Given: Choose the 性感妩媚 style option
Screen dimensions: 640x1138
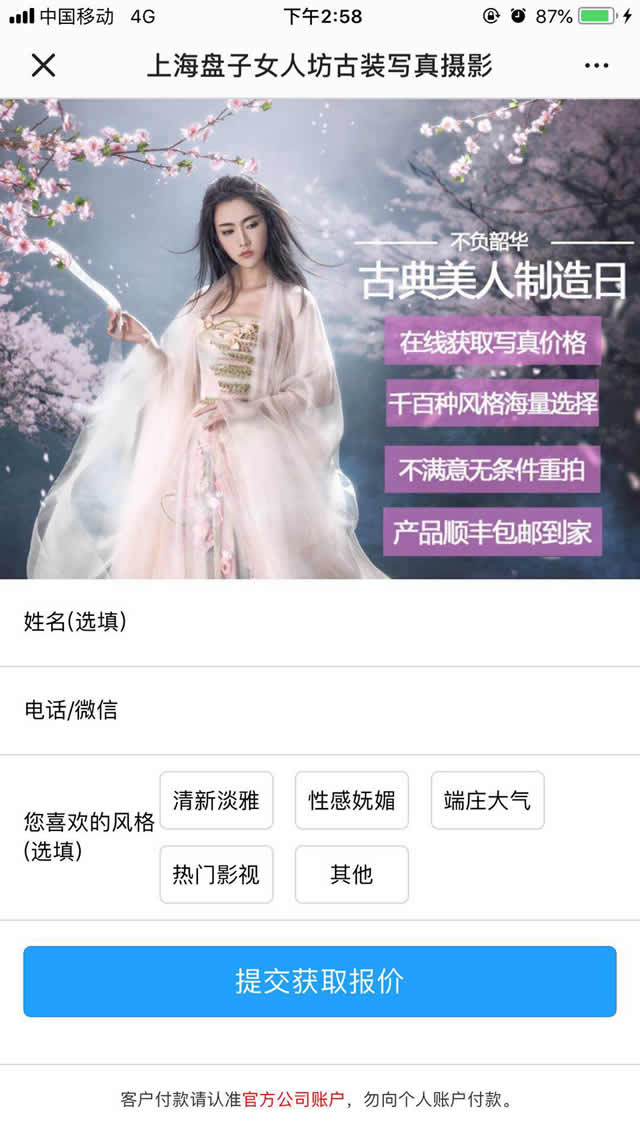Looking at the screenshot, I should (x=351, y=800).
